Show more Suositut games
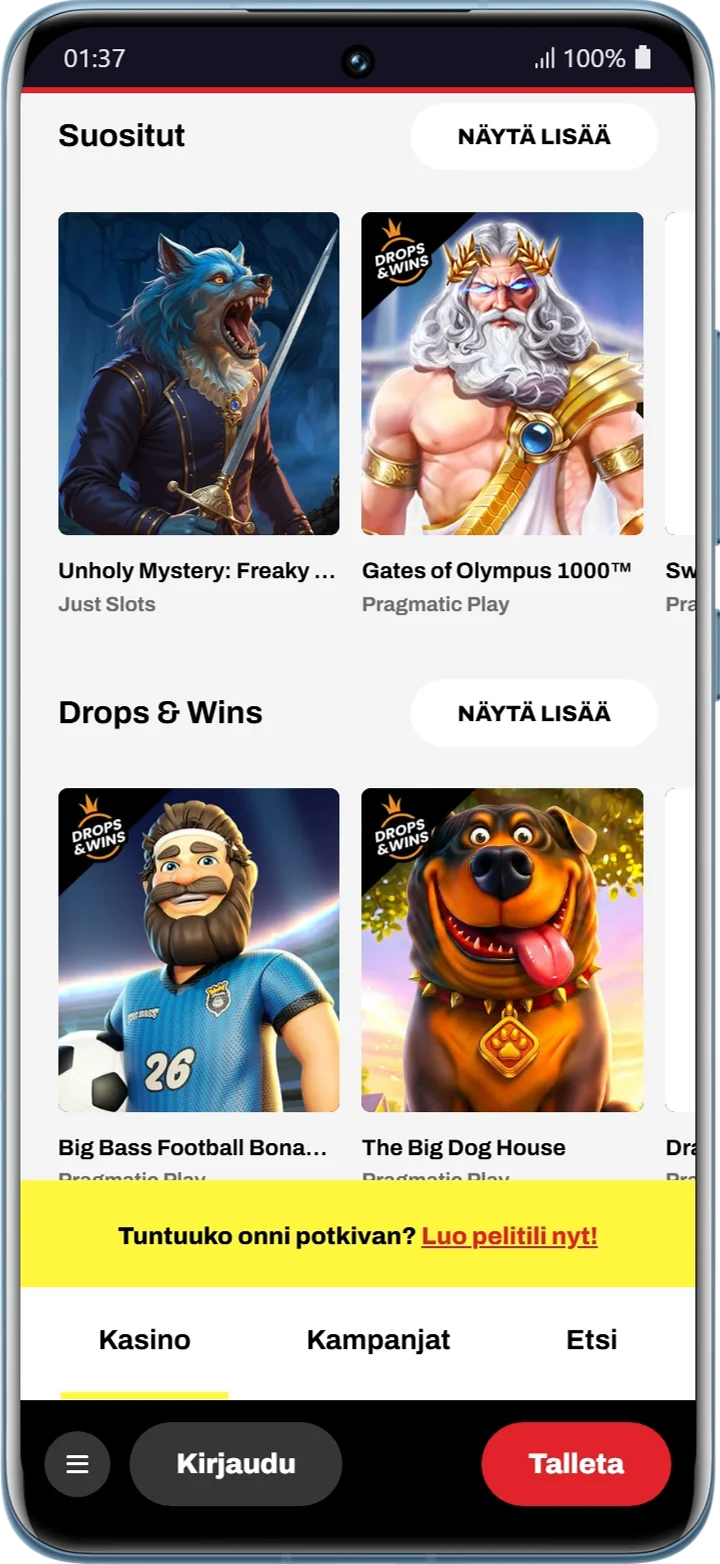This screenshot has width=720, height=1564. click(x=534, y=136)
